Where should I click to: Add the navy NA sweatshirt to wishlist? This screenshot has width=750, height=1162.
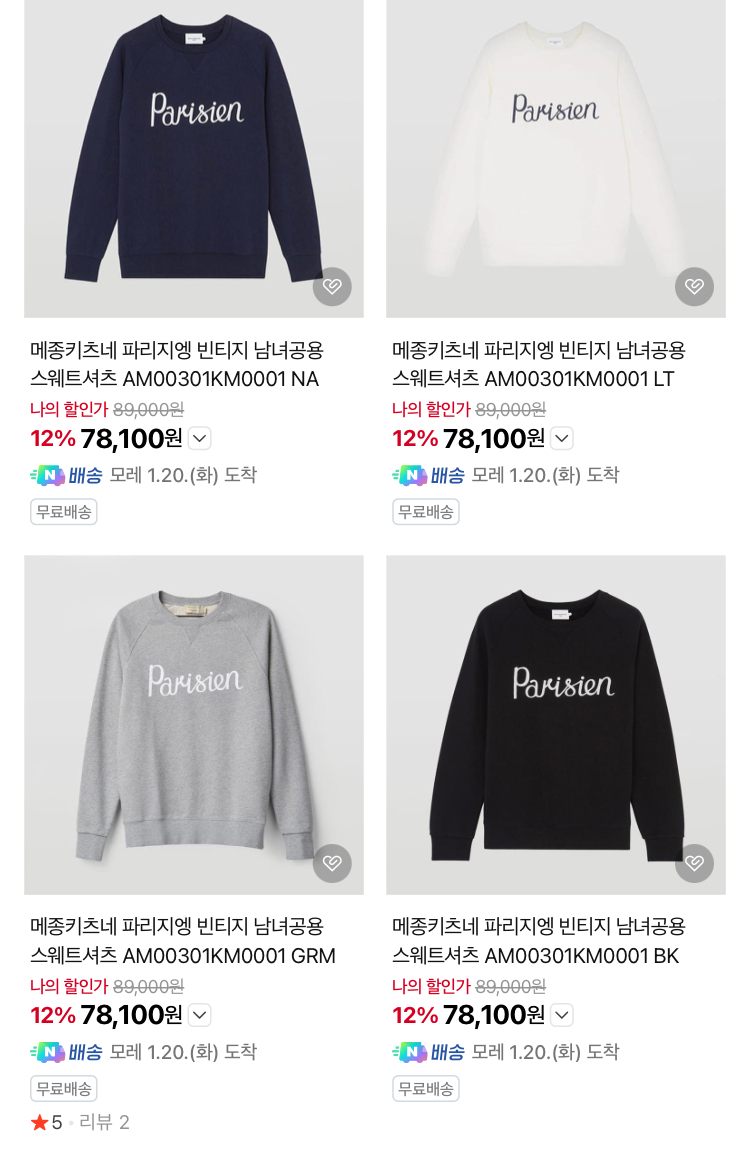click(332, 287)
